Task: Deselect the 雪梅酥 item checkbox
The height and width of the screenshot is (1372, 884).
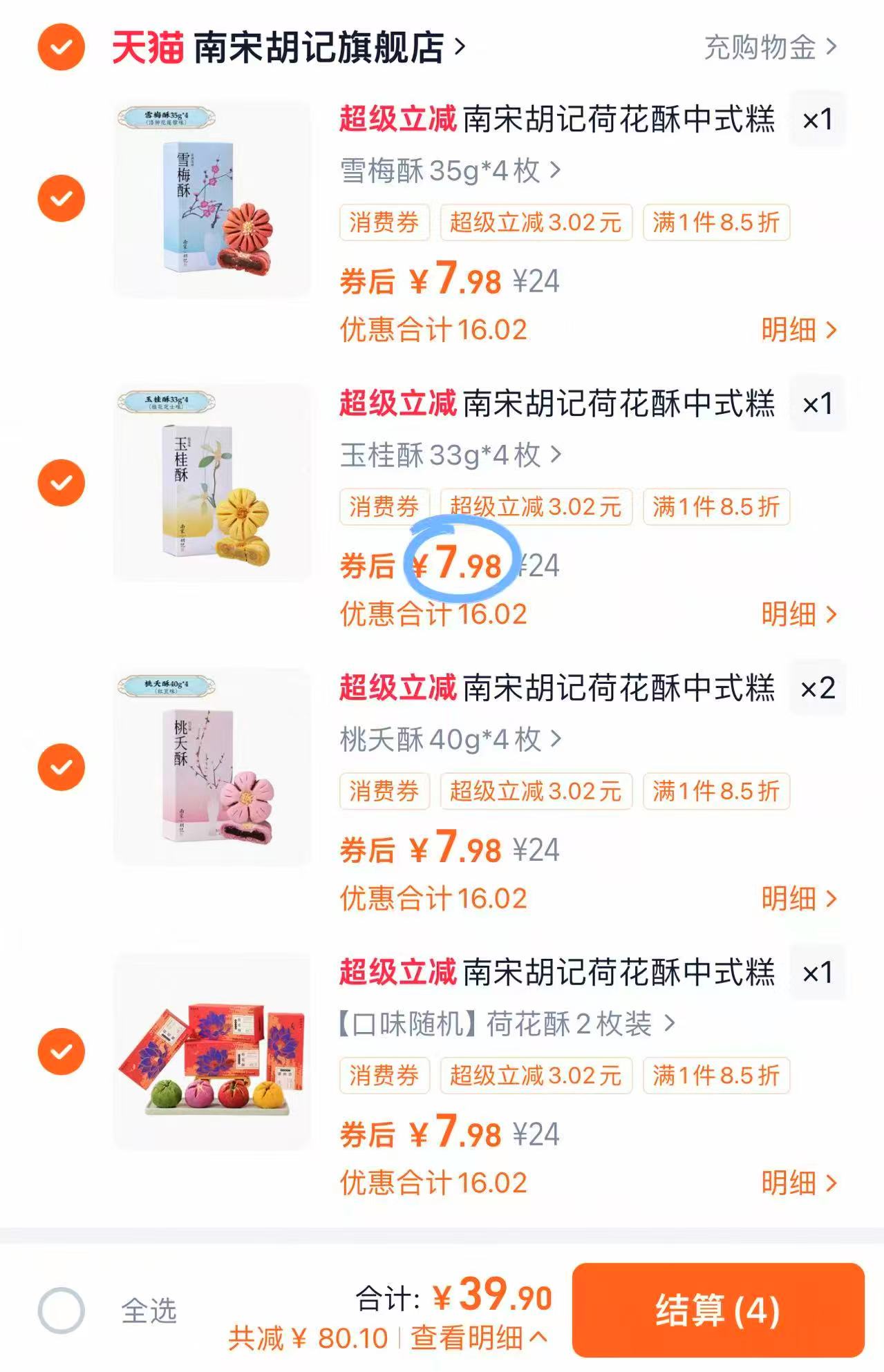Action: coord(61,198)
